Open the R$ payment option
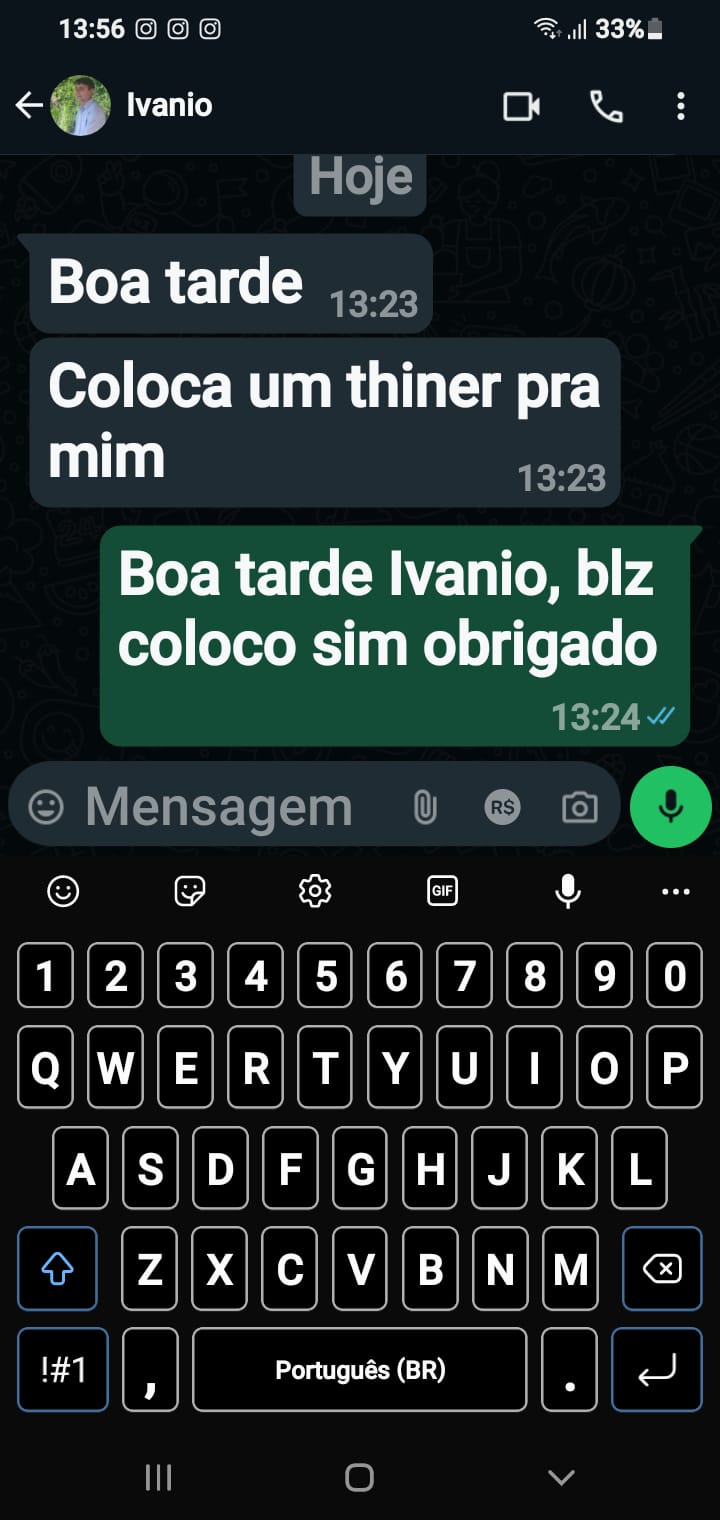The image size is (720, 1520). pyautogui.click(x=503, y=807)
